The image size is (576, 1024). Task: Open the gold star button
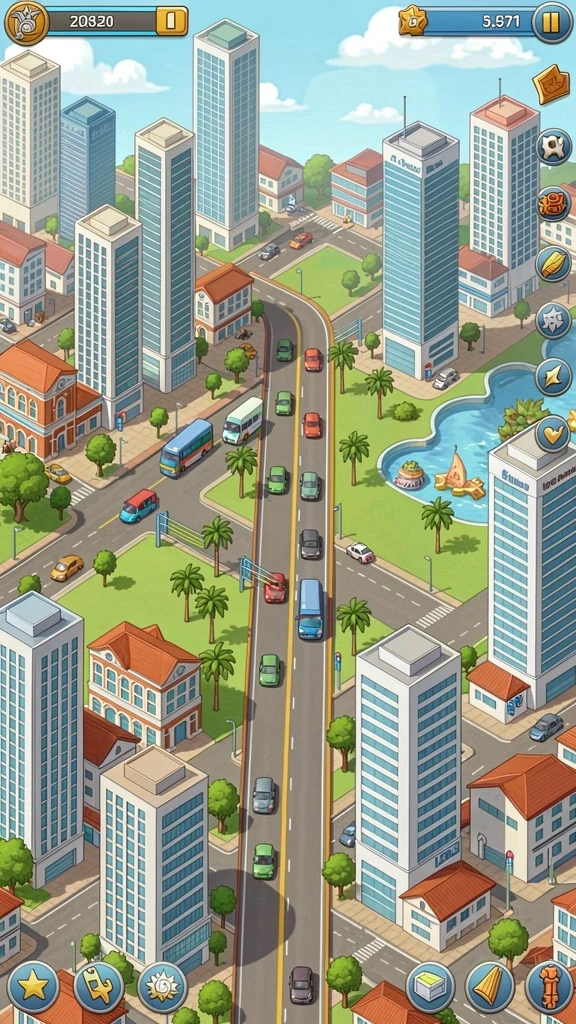[x=33, y=987]
